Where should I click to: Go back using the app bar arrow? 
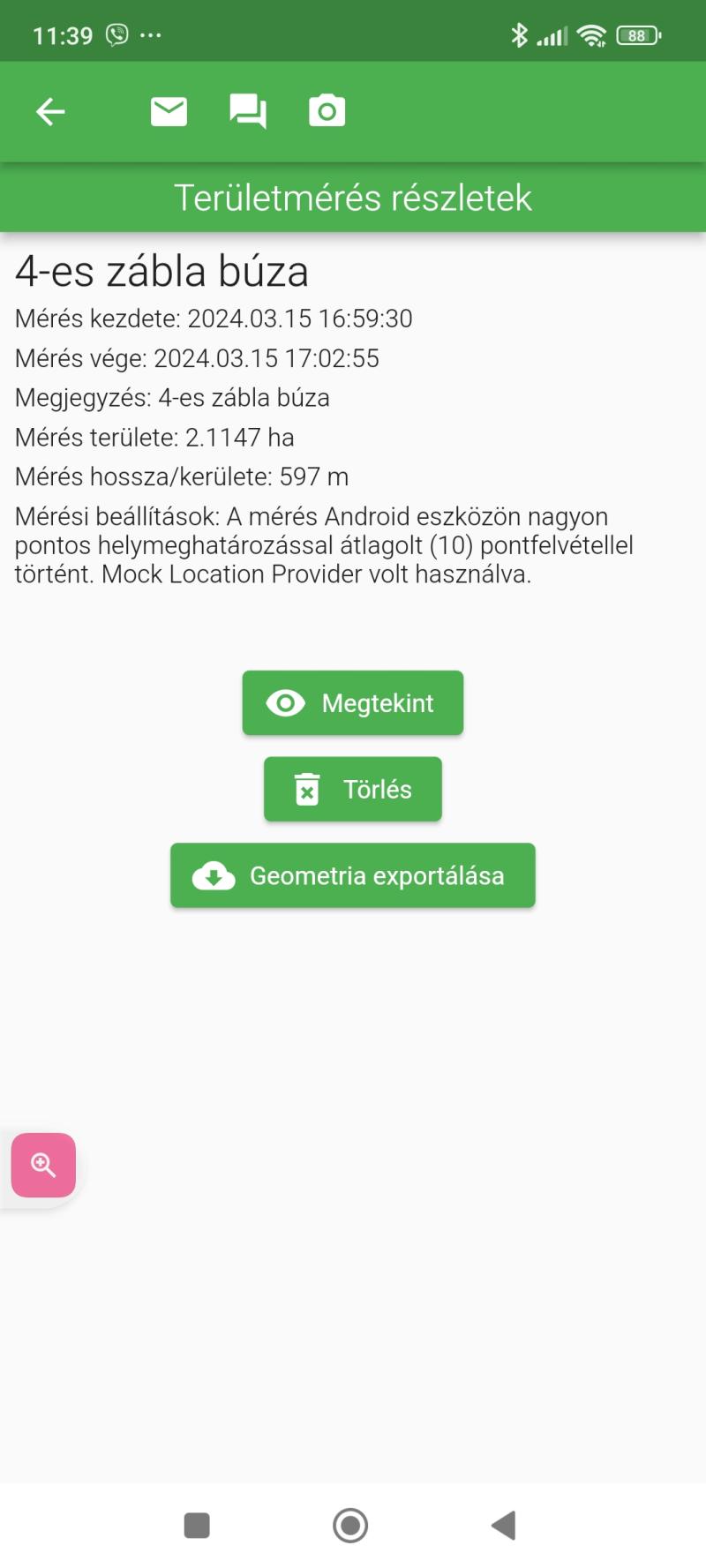click(50, 112)
